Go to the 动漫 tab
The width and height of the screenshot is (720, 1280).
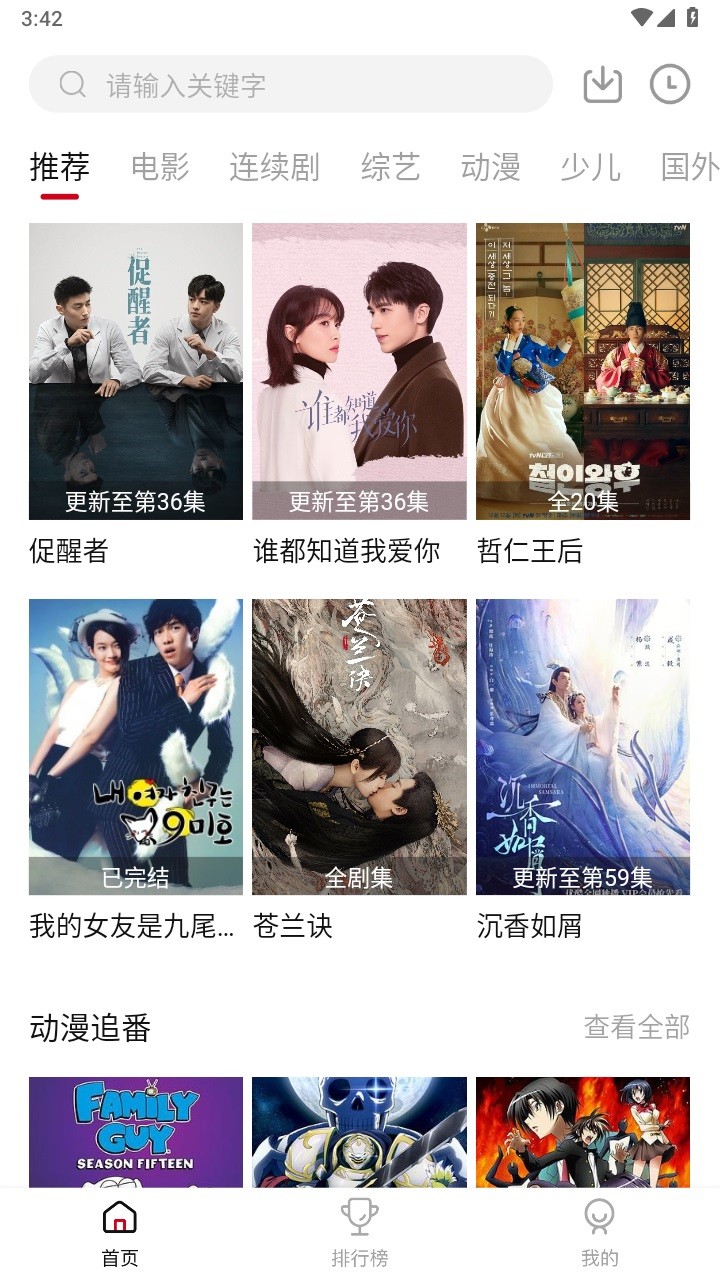[x=490, y=167]
